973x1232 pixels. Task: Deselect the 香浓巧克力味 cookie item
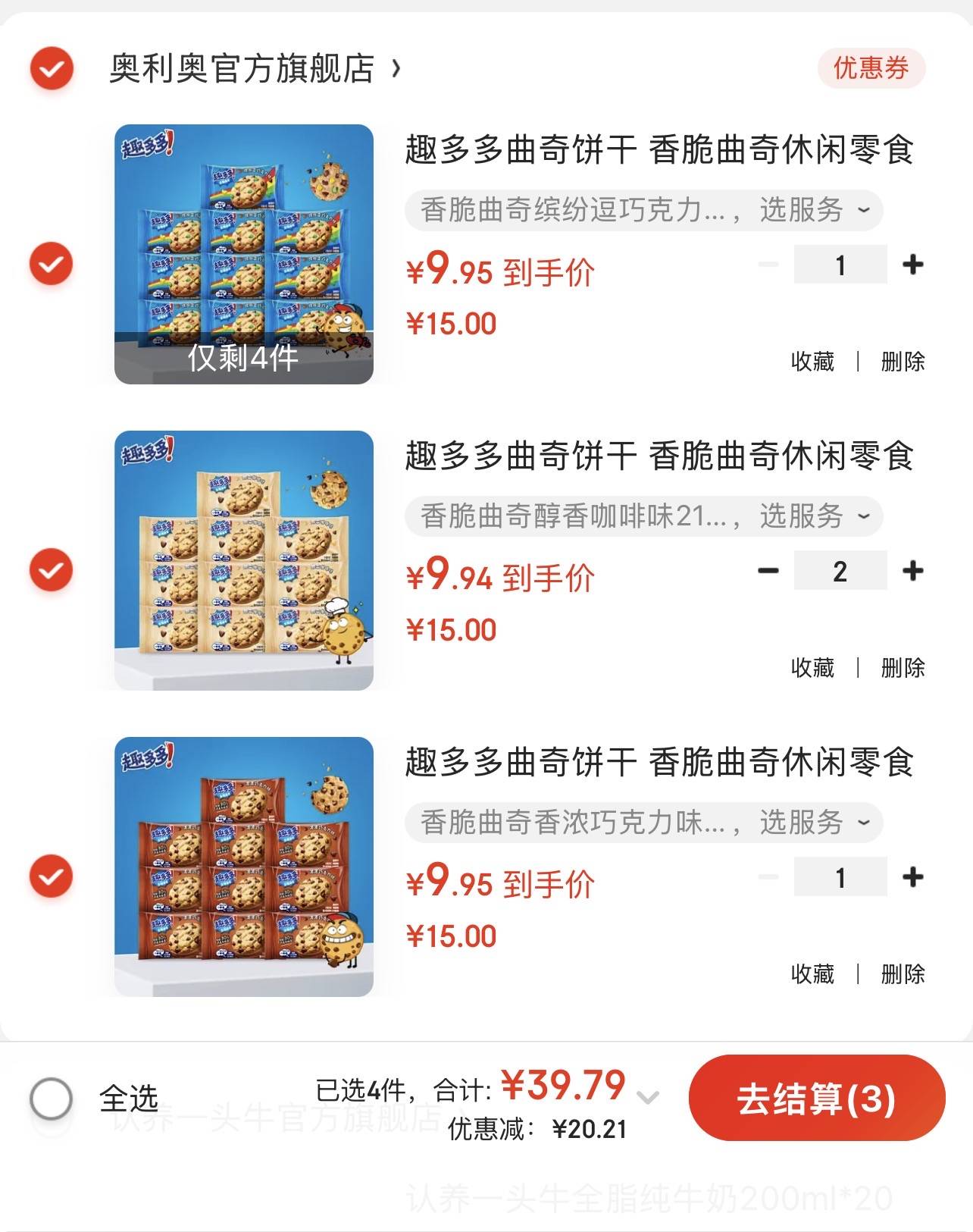pos(52,876)
